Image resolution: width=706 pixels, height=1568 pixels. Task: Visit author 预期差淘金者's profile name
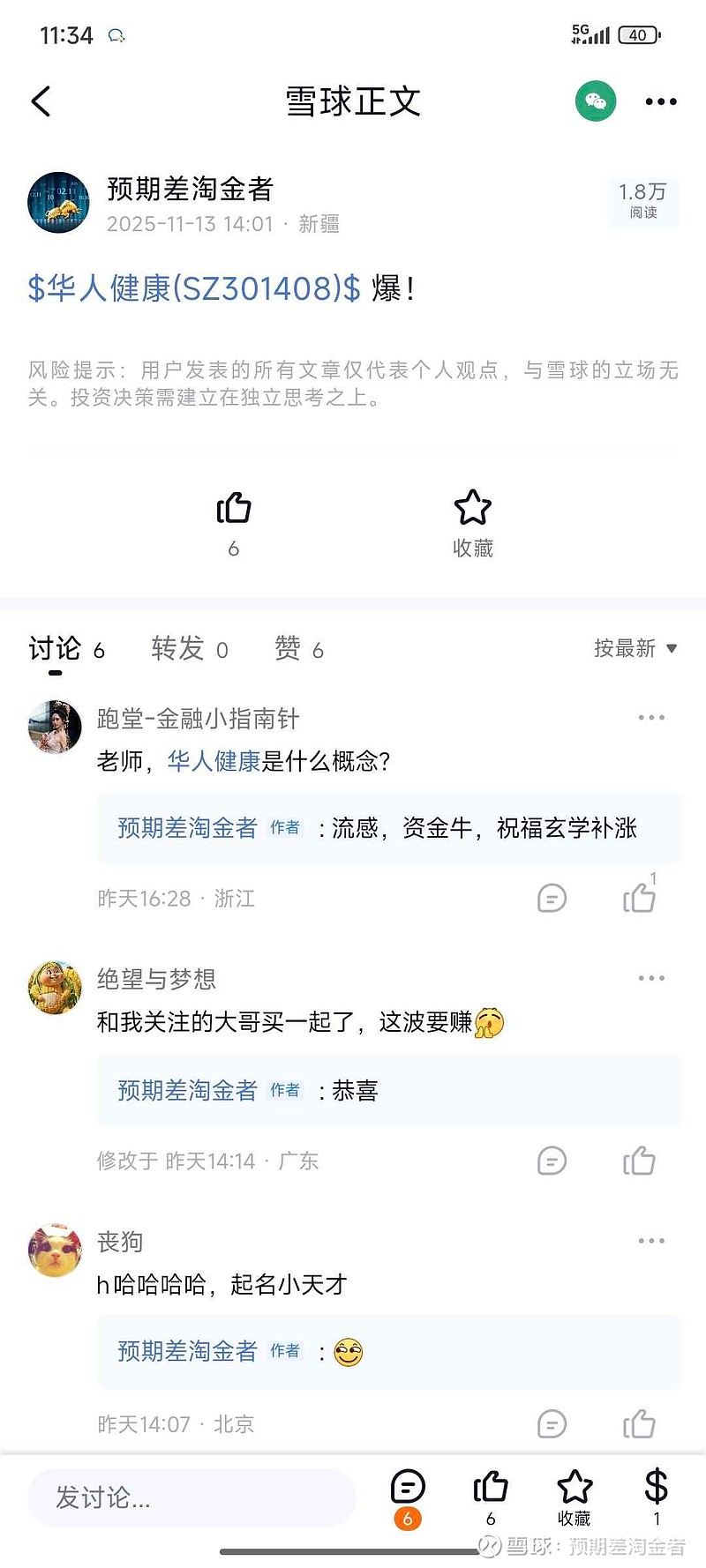(188, 189)
